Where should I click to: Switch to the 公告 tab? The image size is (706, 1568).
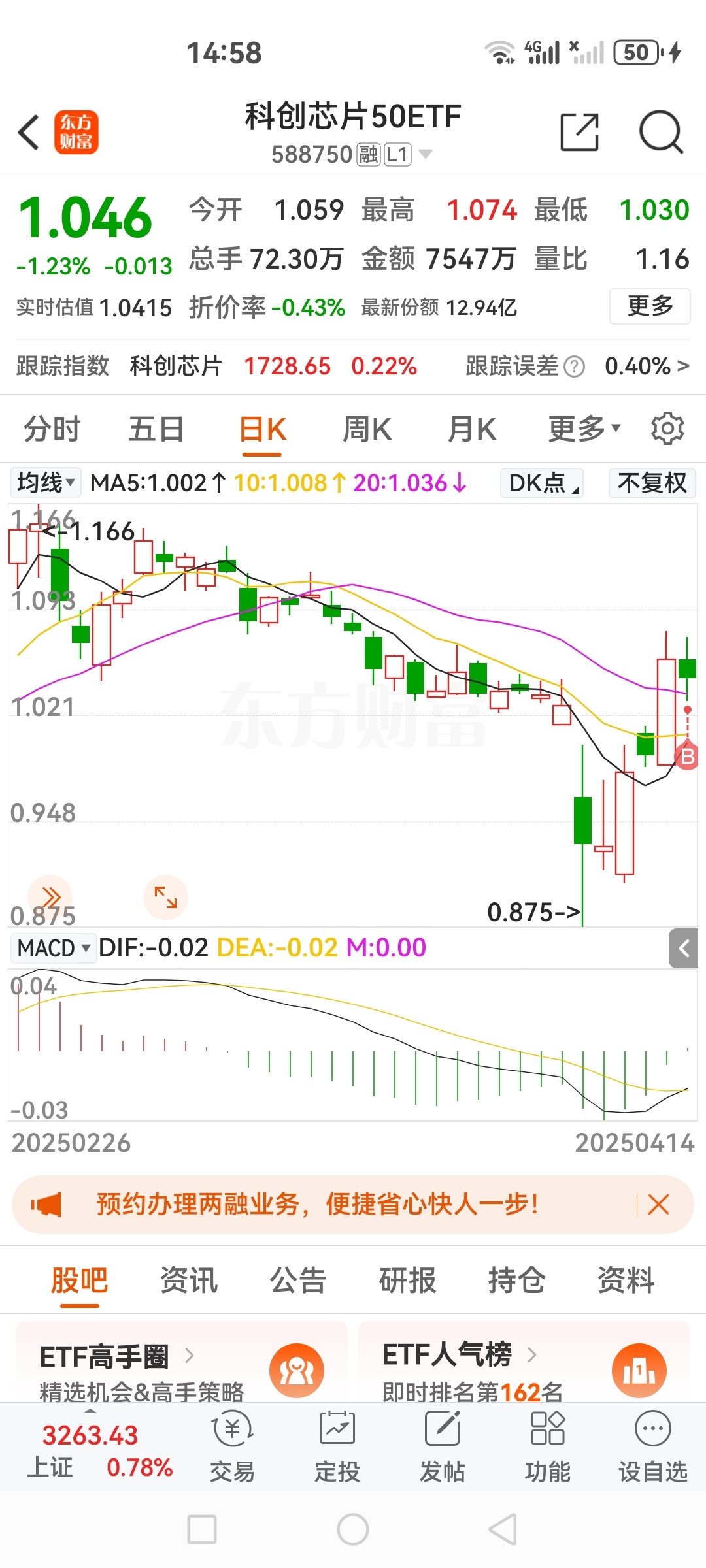point(298,1281)
